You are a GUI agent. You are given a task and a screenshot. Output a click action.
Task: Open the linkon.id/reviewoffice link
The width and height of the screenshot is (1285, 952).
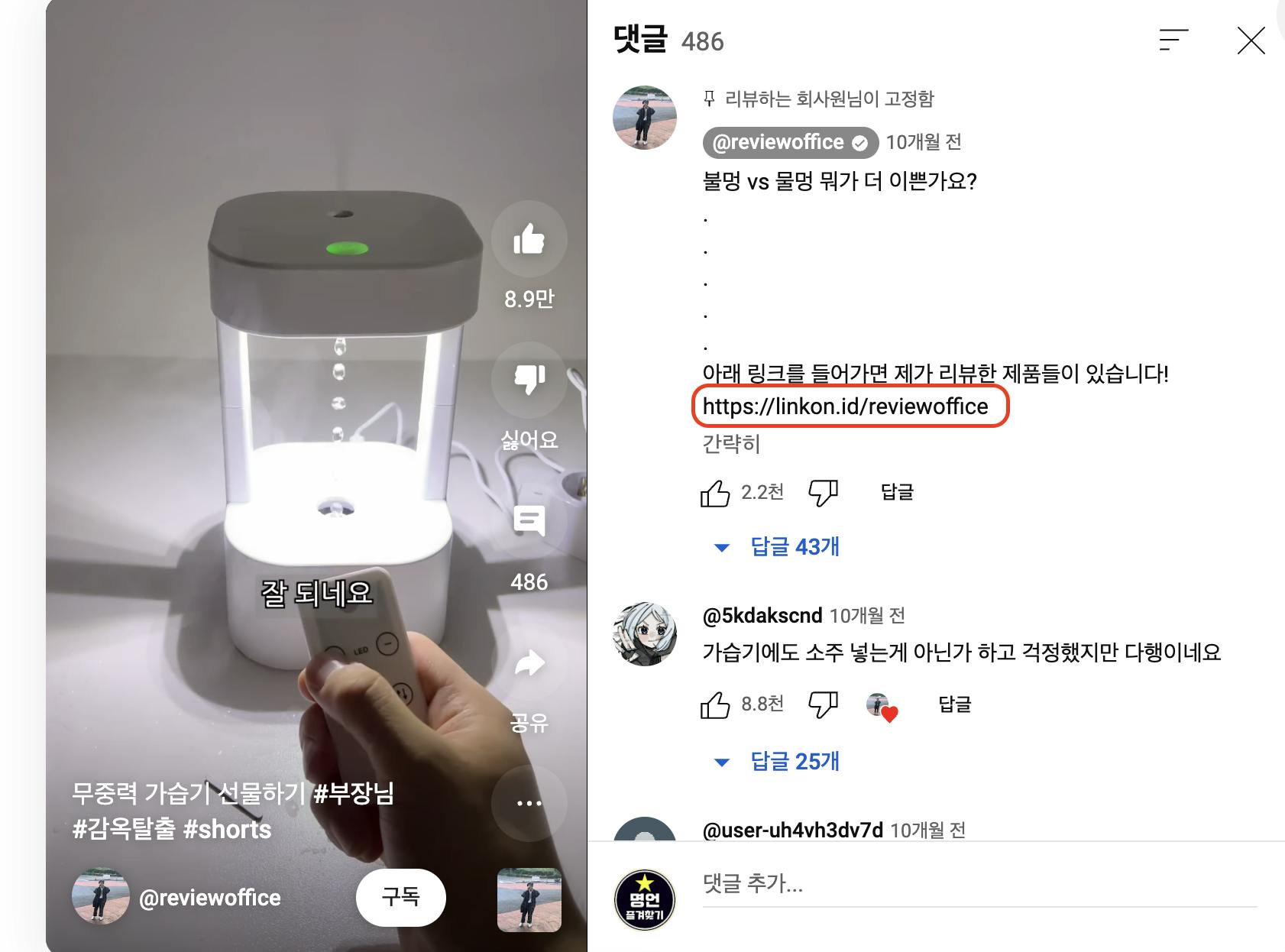click(845, 406)
